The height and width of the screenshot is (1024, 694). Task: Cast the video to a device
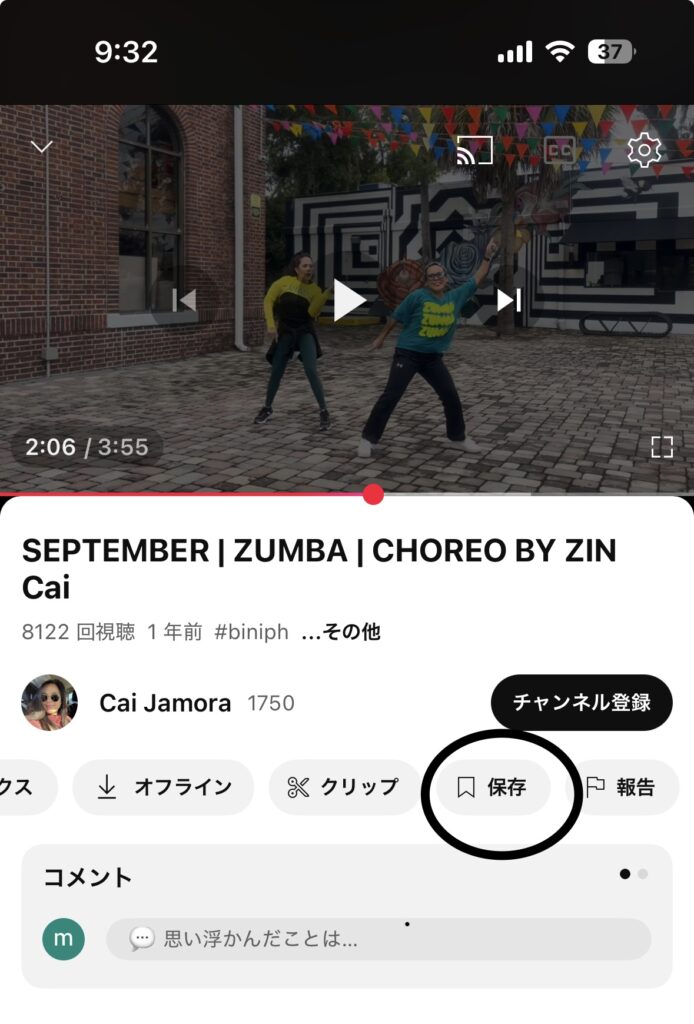click(475, 150)
